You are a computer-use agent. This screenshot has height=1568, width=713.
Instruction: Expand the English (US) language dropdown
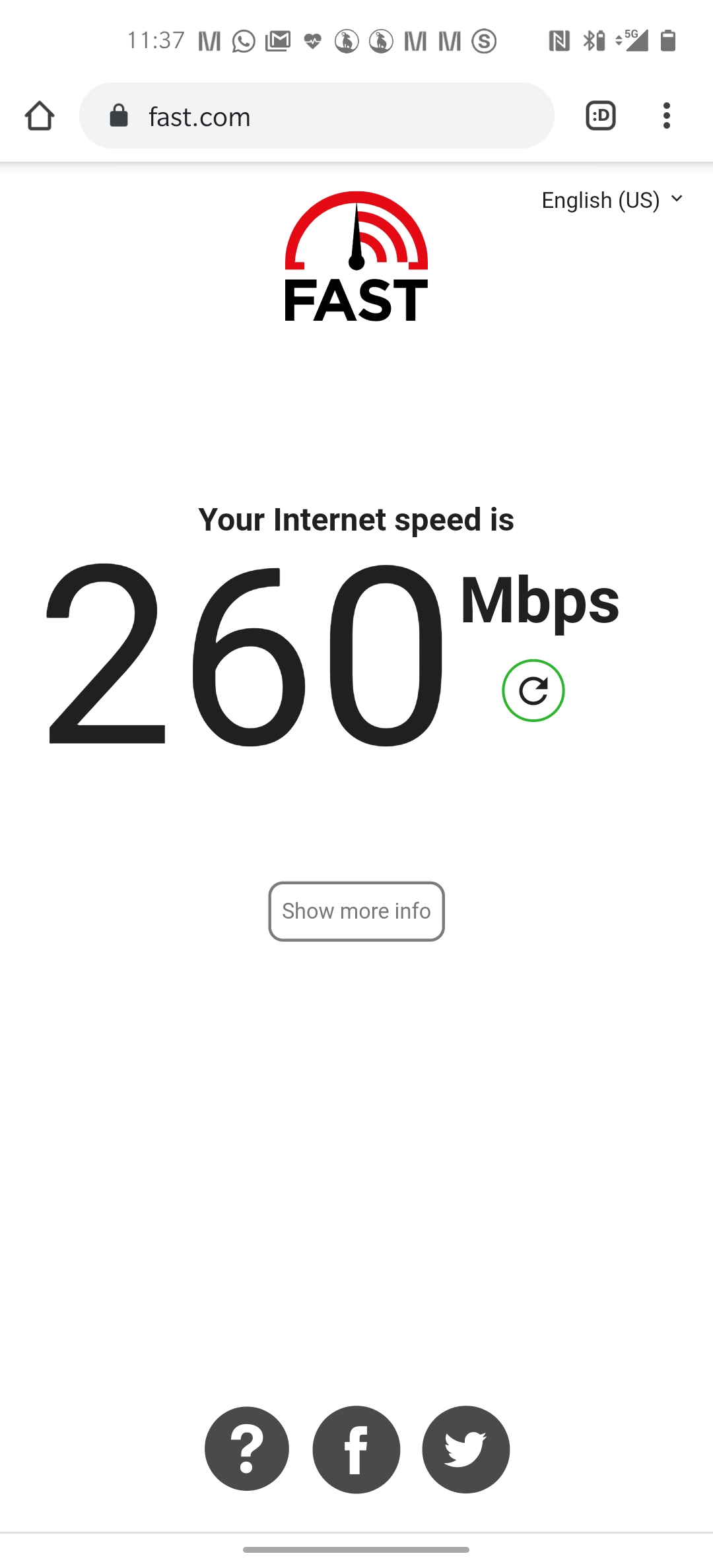pyautogui.click(x=612, y=200)
